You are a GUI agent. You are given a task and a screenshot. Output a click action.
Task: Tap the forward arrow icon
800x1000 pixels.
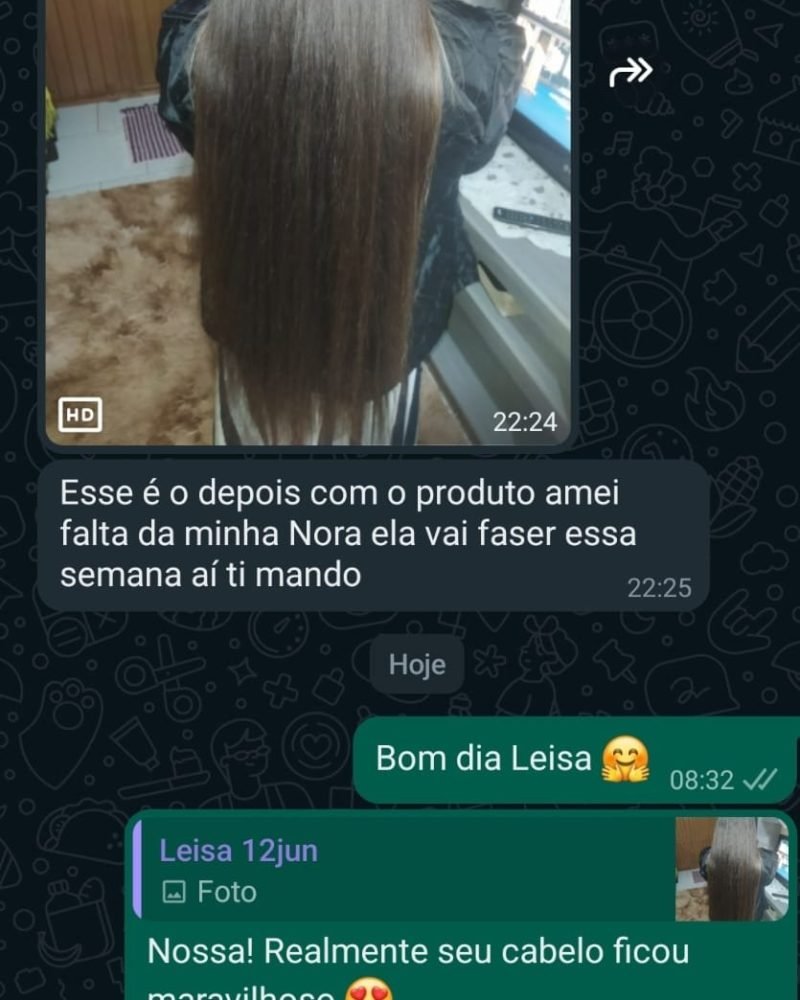630,72
